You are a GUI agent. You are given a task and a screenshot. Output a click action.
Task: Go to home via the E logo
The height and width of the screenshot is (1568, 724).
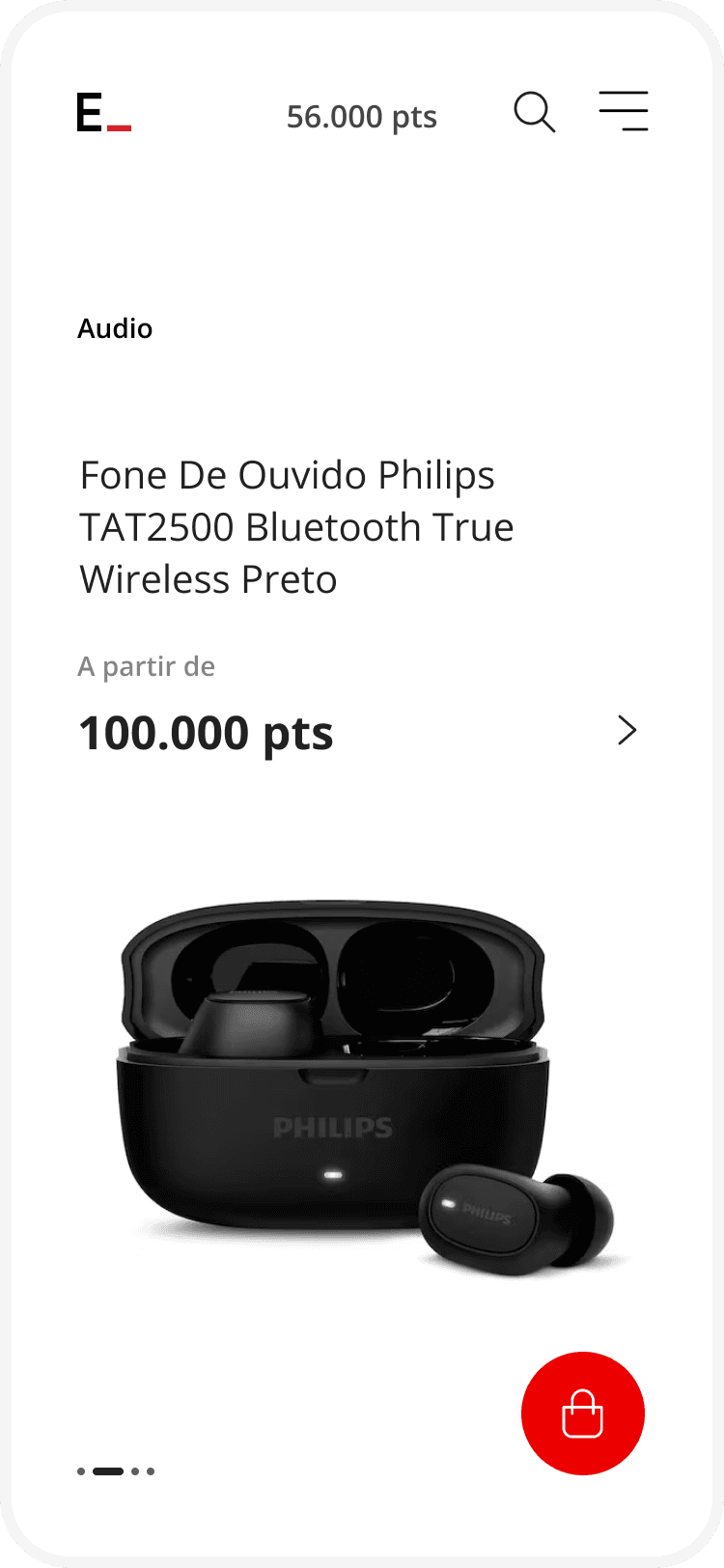103,113
